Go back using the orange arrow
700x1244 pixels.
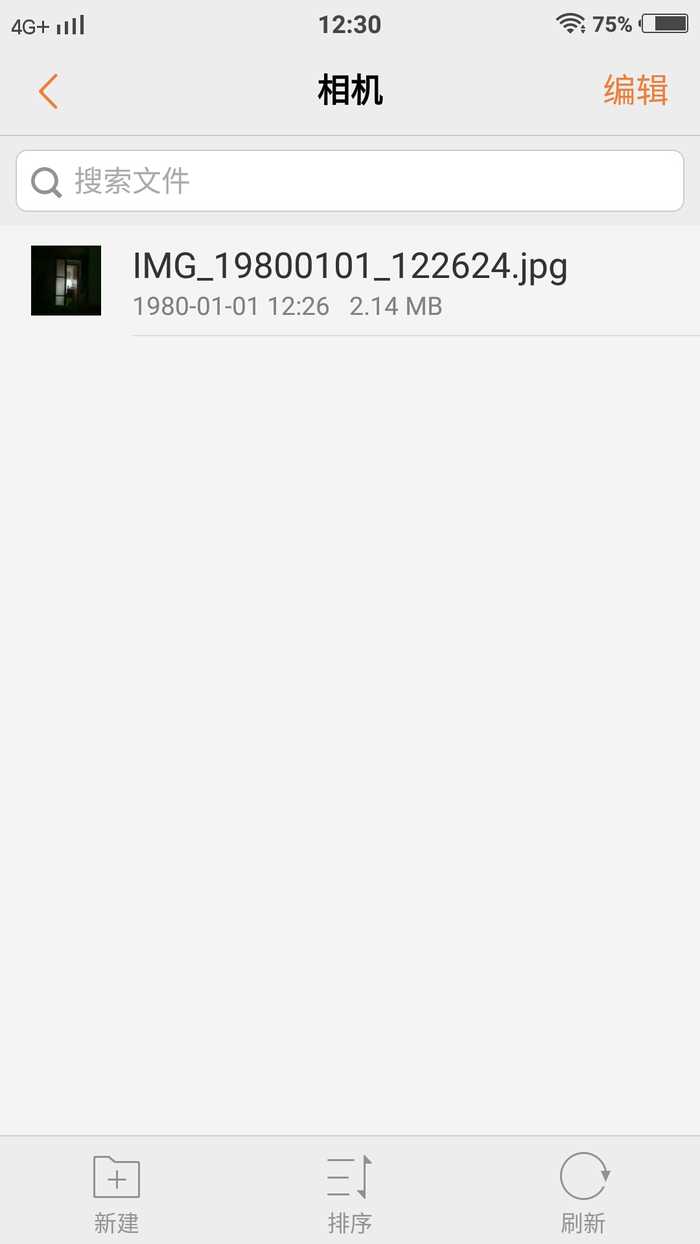pyautogui.click(x=48, y=91)
